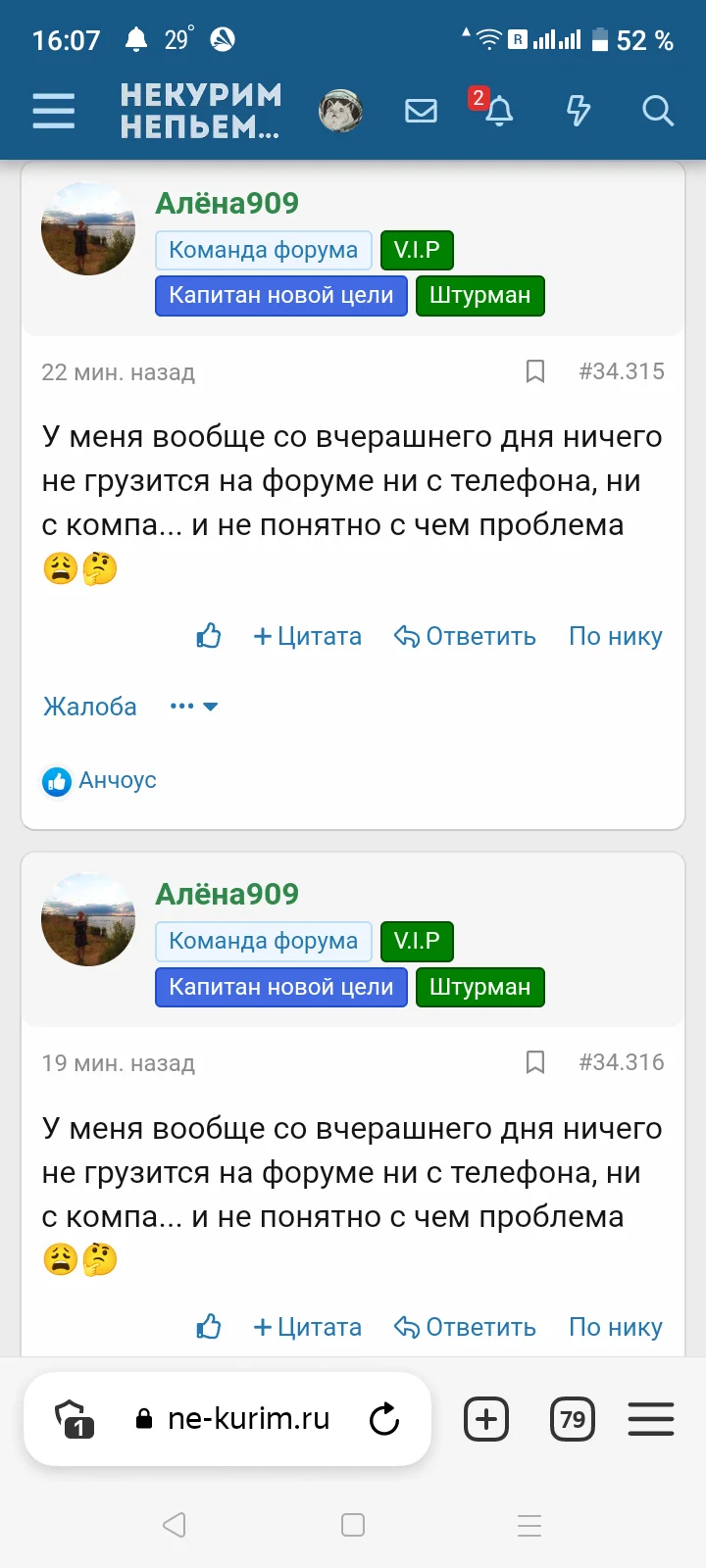
Task: Bookmark post #34.315 using the bookmark icon
Action: tap(534, 371)
